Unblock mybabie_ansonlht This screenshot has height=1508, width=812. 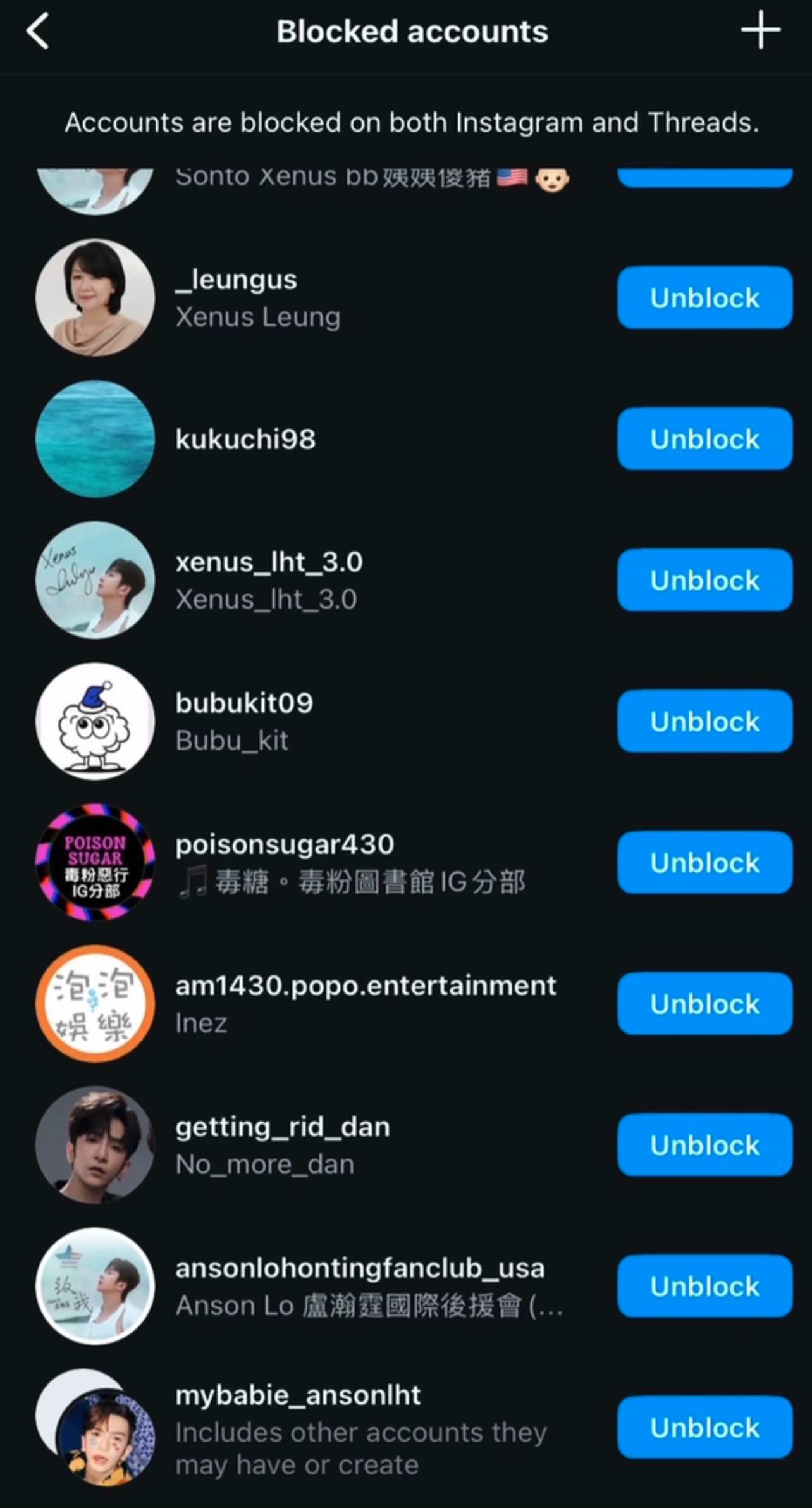[704, 1428]
